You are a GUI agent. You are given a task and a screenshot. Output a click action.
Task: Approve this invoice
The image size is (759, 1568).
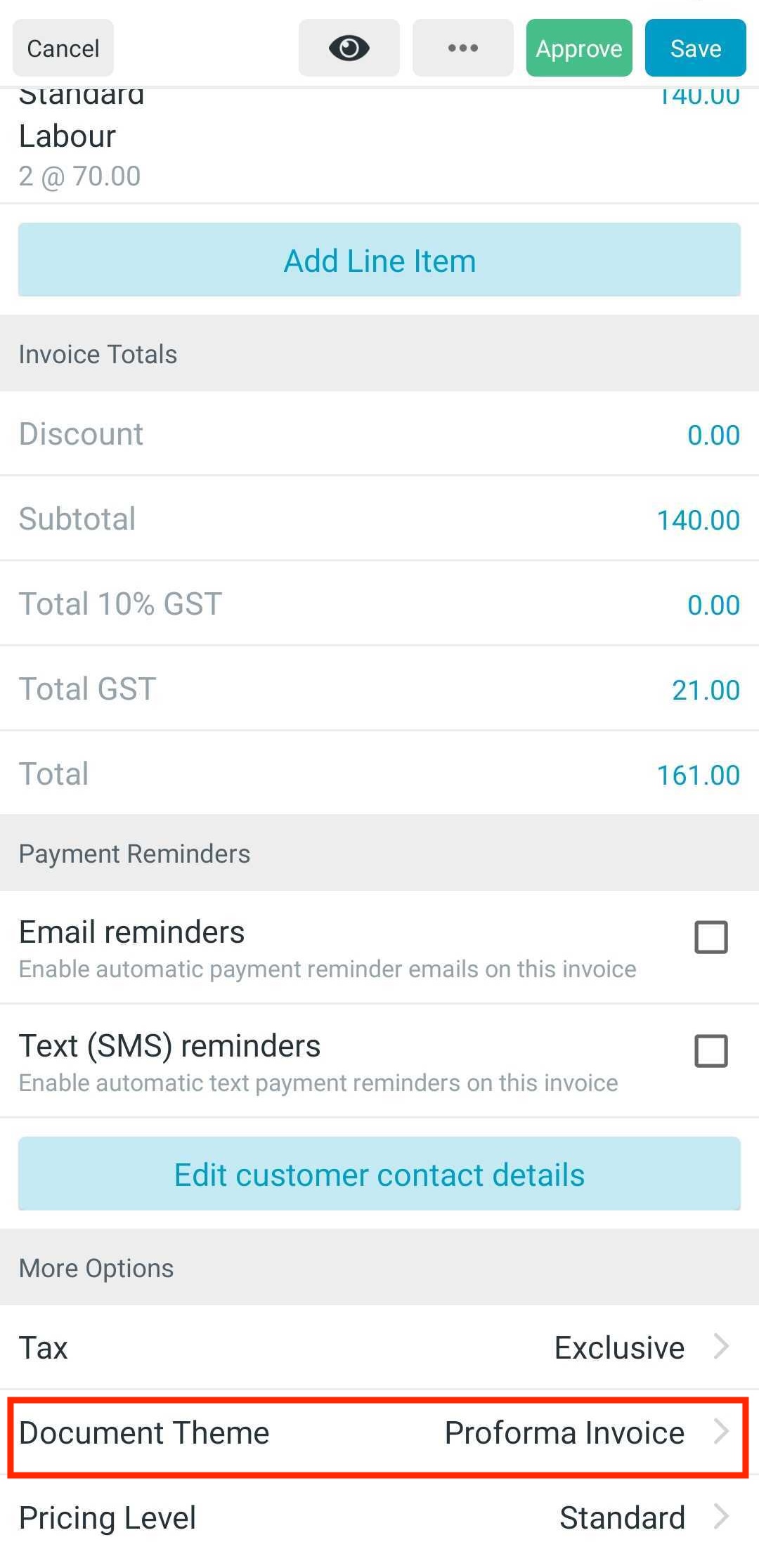[x=578, y=48]
